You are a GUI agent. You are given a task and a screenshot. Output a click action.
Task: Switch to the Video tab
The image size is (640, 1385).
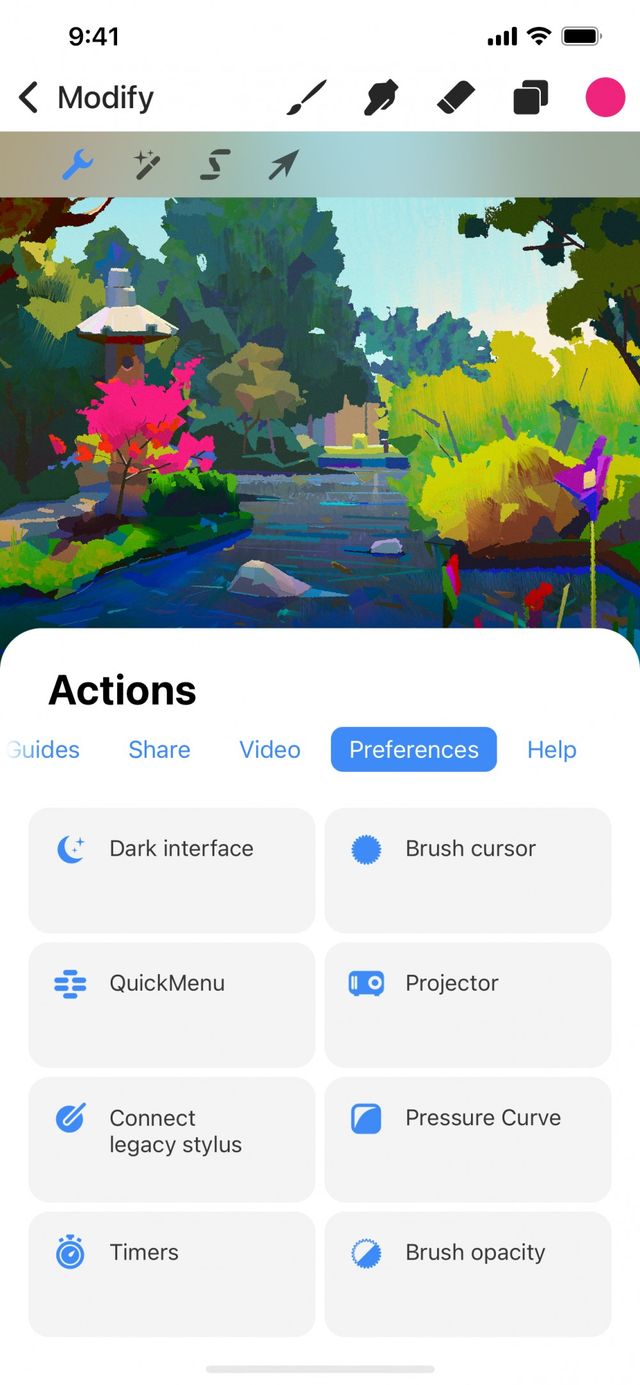[x=270, y=750]
